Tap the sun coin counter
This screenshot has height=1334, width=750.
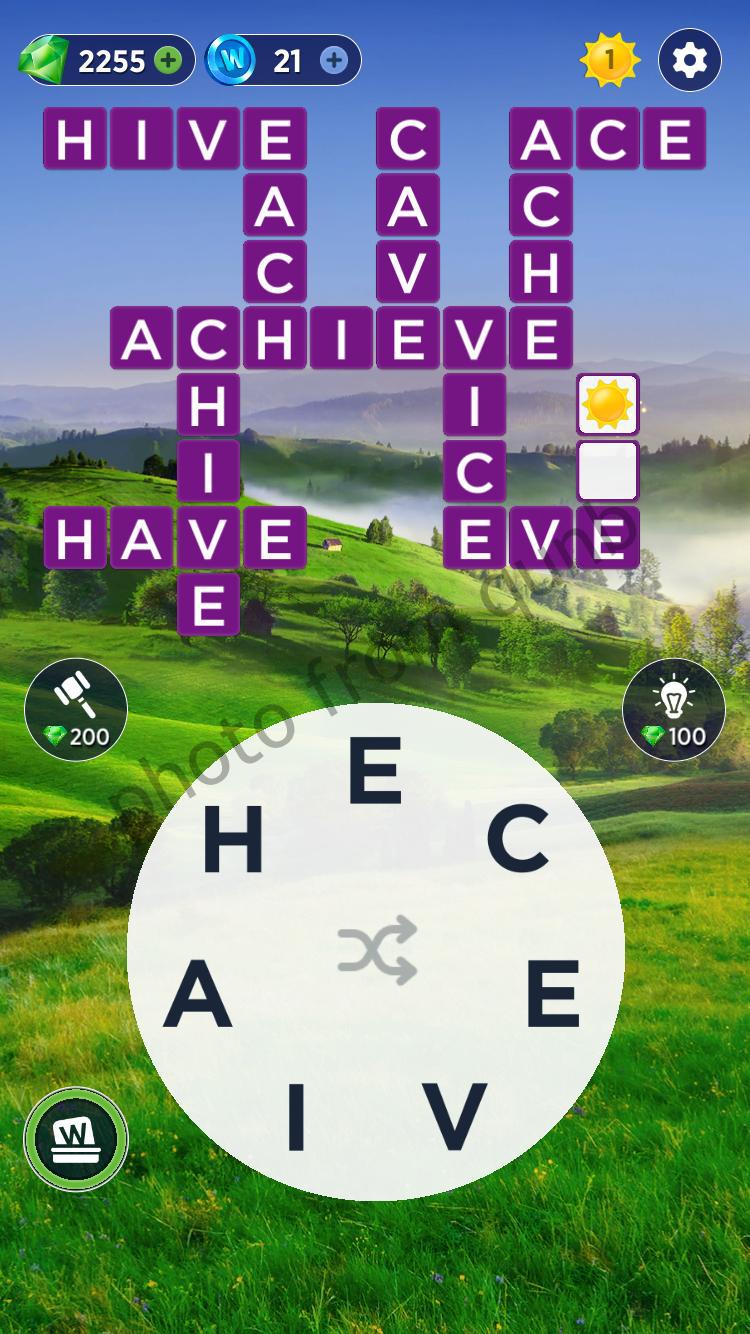[610, 61]
